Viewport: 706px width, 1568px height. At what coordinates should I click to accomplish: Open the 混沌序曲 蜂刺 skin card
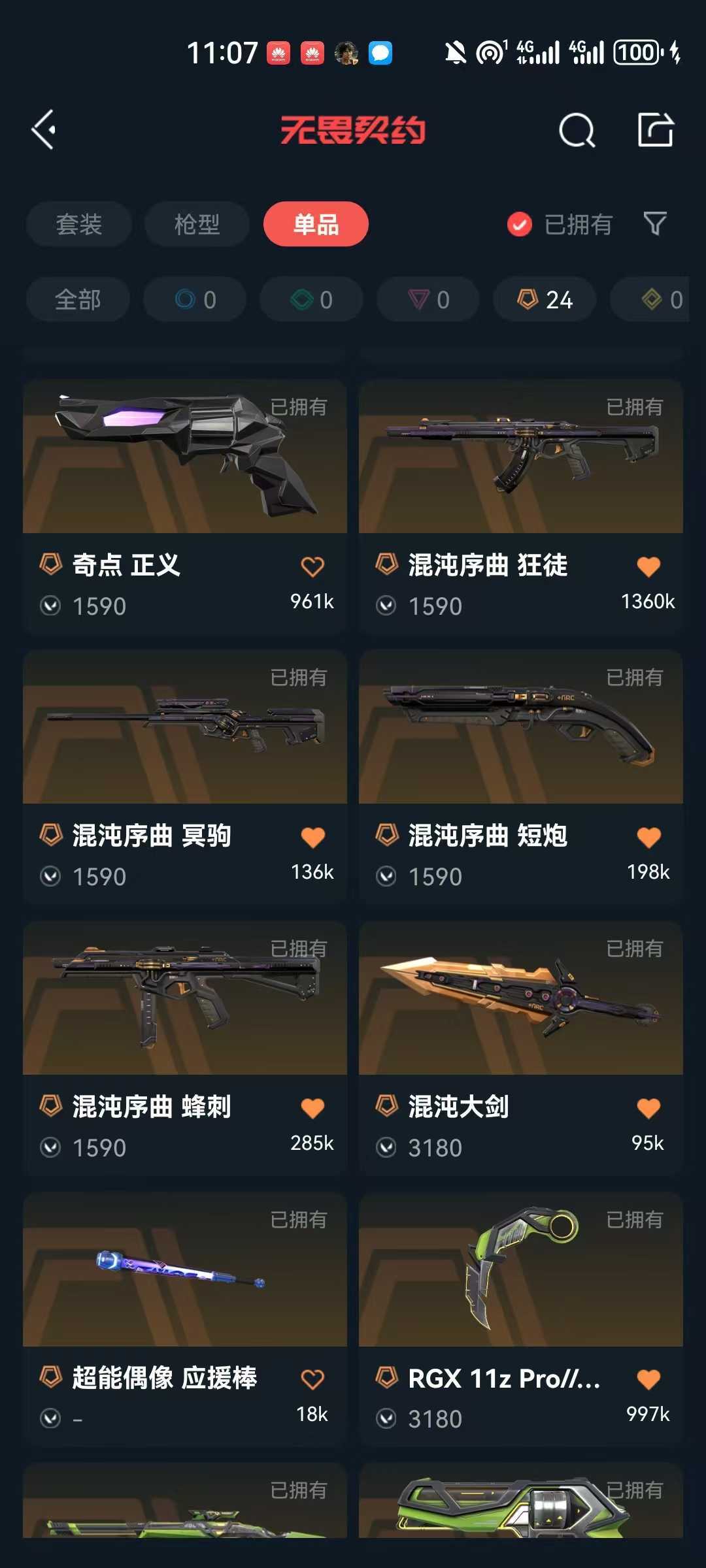pos(185,1048)
